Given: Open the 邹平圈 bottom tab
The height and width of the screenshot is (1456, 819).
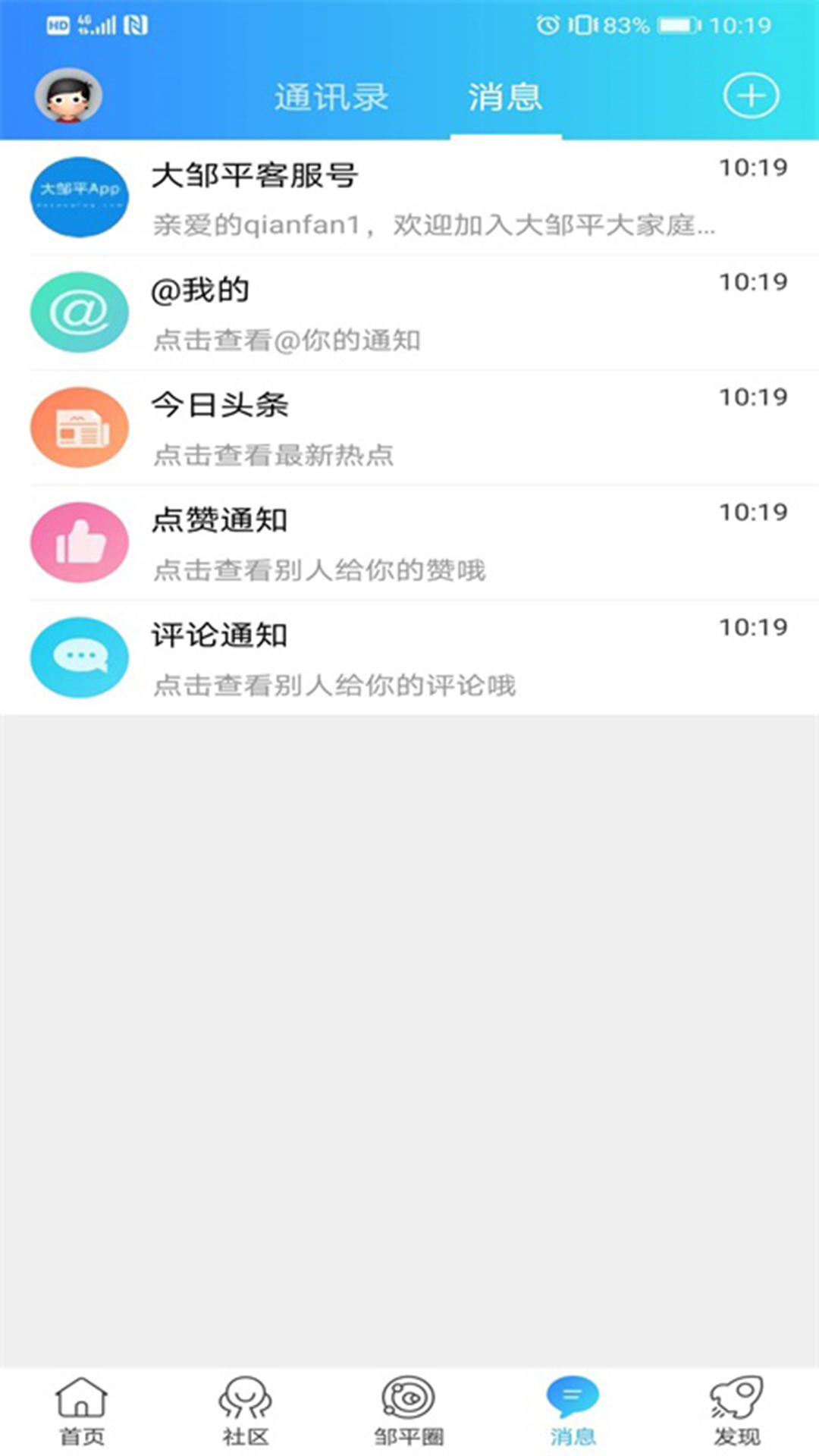Looking at the screenshot, I should point(409,1410).
